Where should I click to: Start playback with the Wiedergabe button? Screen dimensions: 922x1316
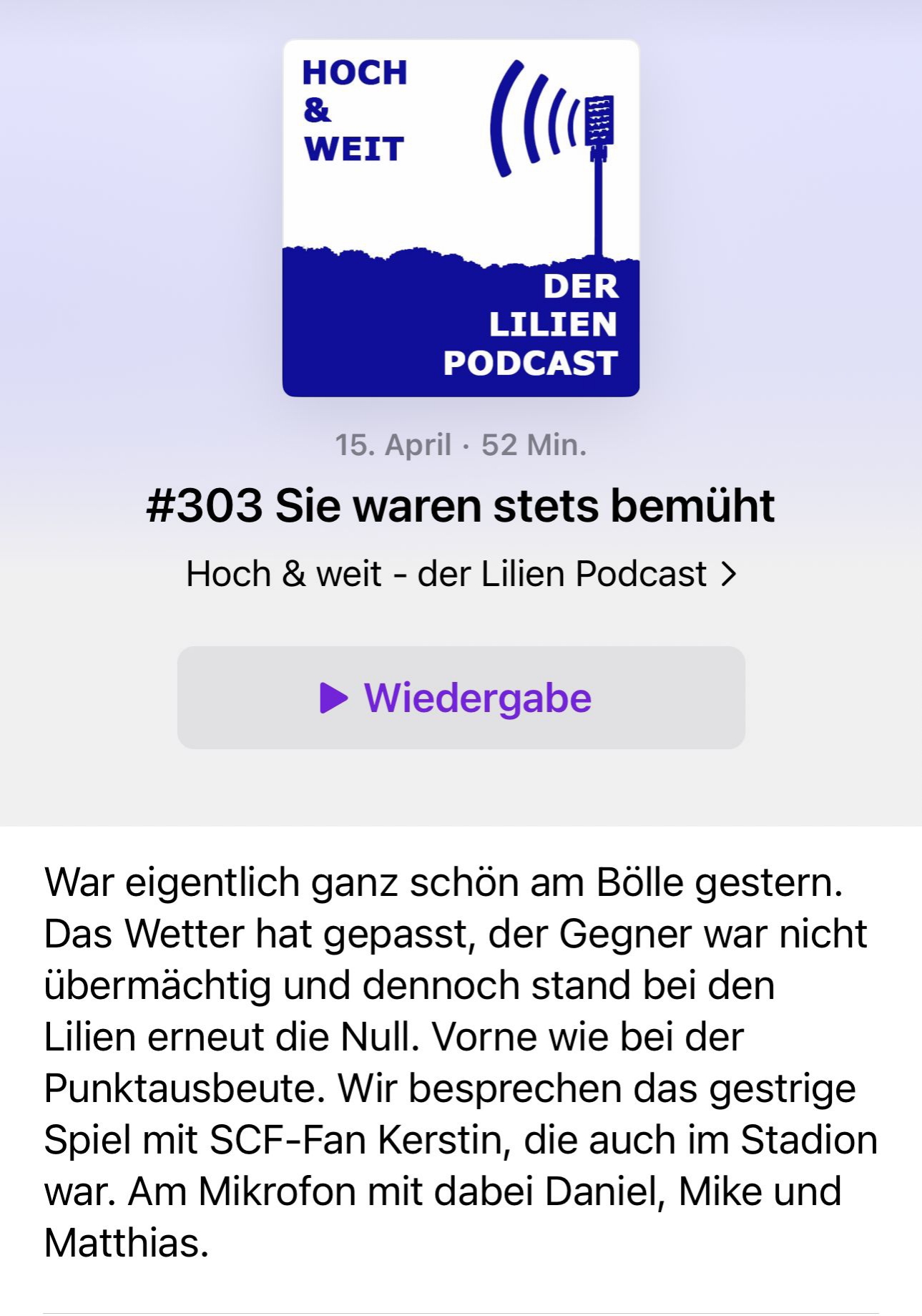[461, 698]
